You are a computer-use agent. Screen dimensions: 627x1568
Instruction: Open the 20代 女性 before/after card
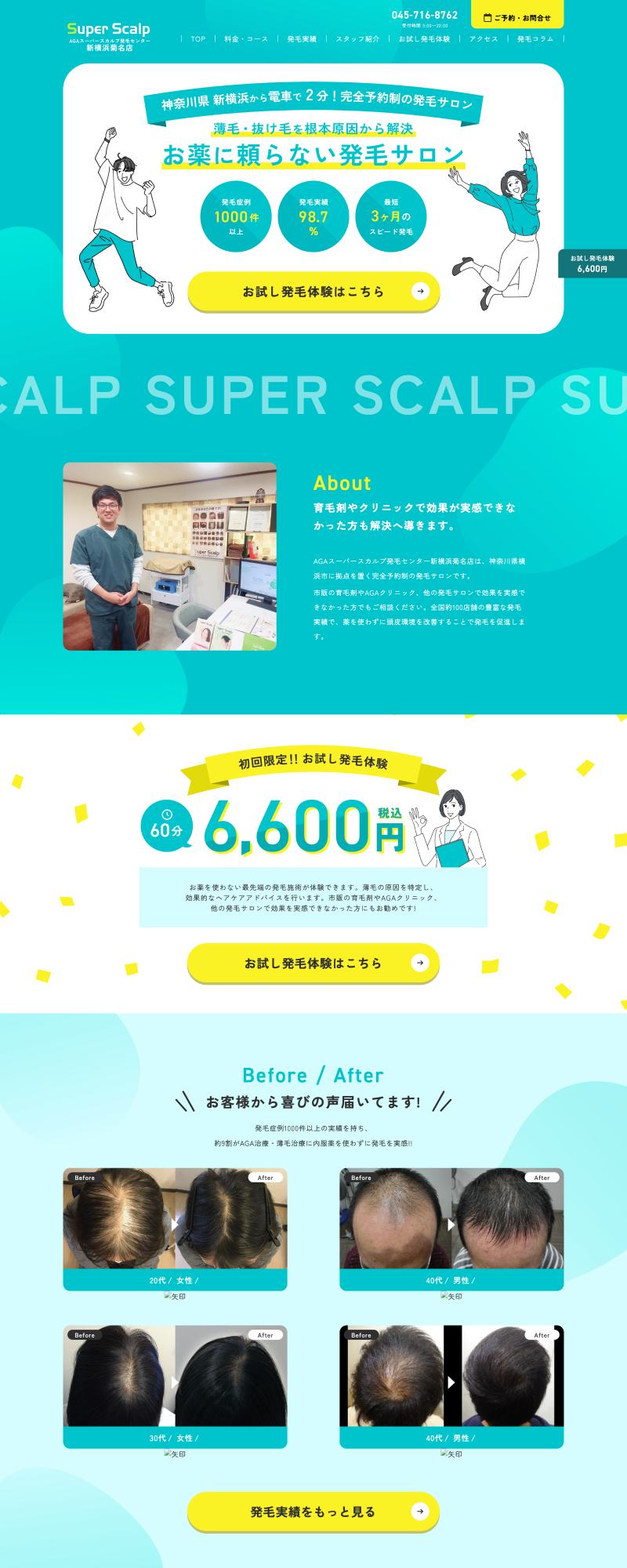coord(175,1228)
